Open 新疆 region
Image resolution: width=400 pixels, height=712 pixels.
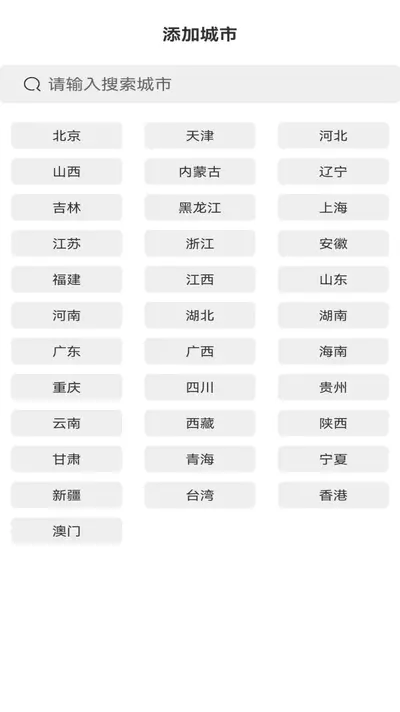[67, 495]
